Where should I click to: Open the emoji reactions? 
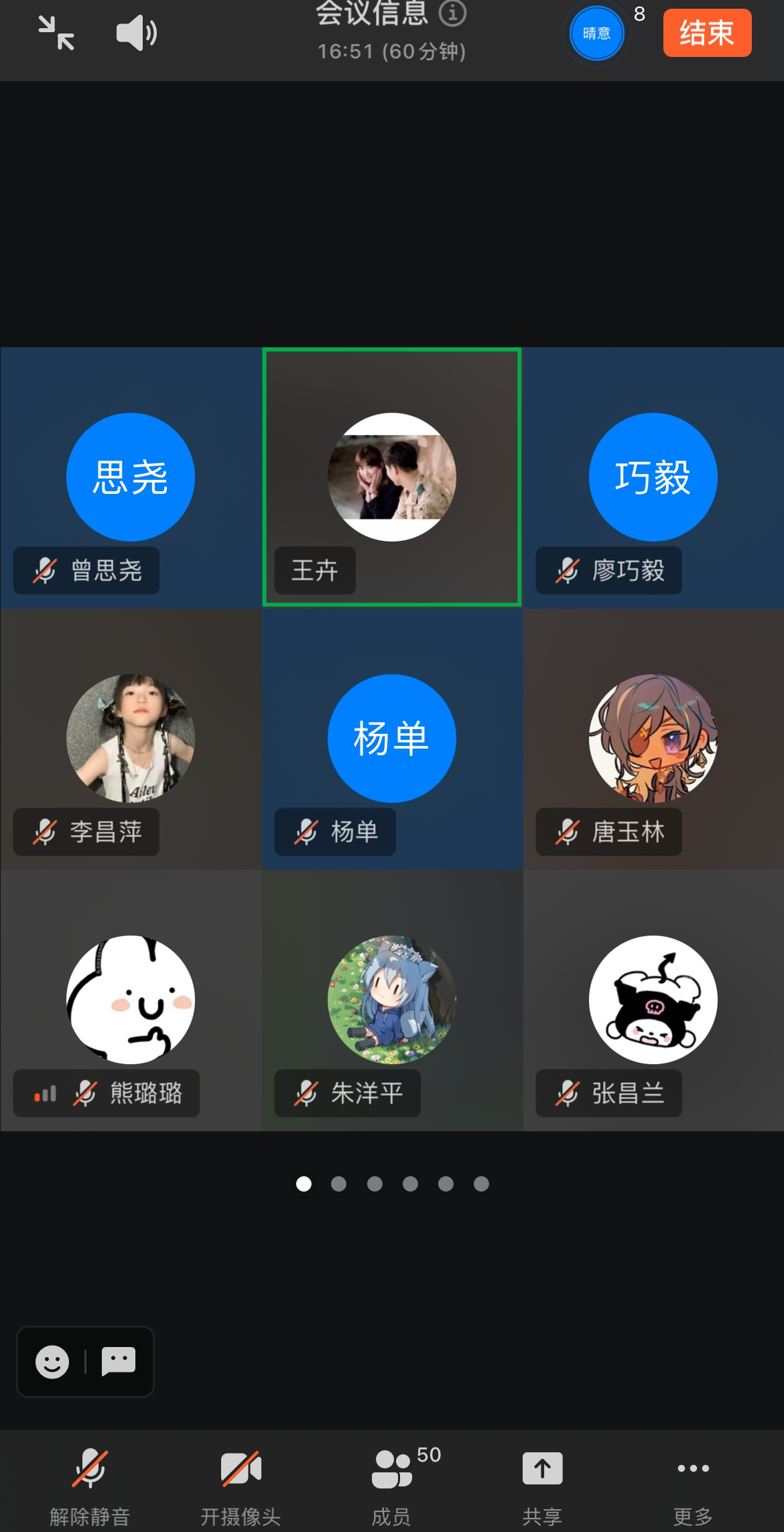(x=52, y=1362)
